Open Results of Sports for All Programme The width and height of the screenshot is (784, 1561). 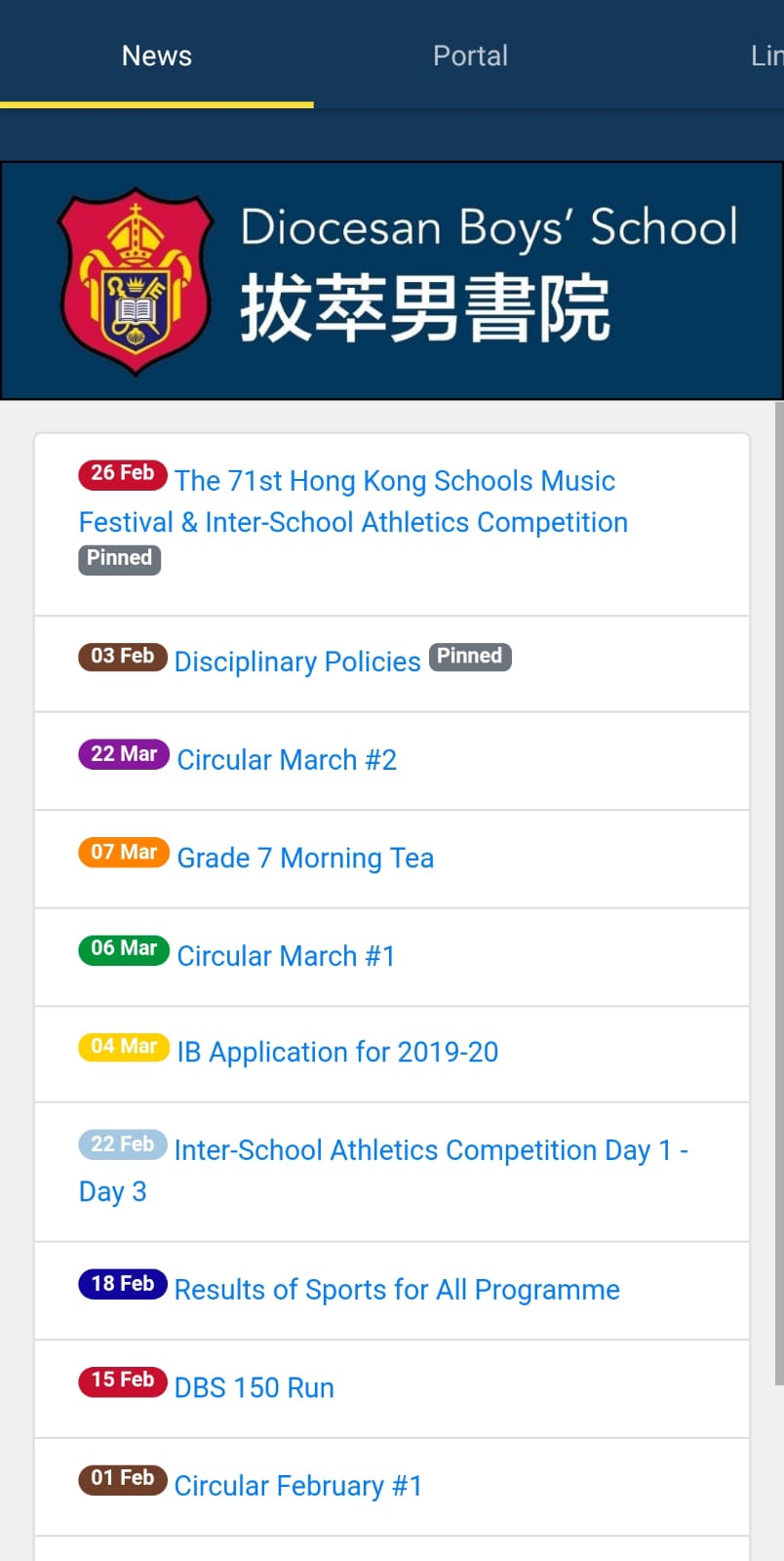[x=397, y=1290]
